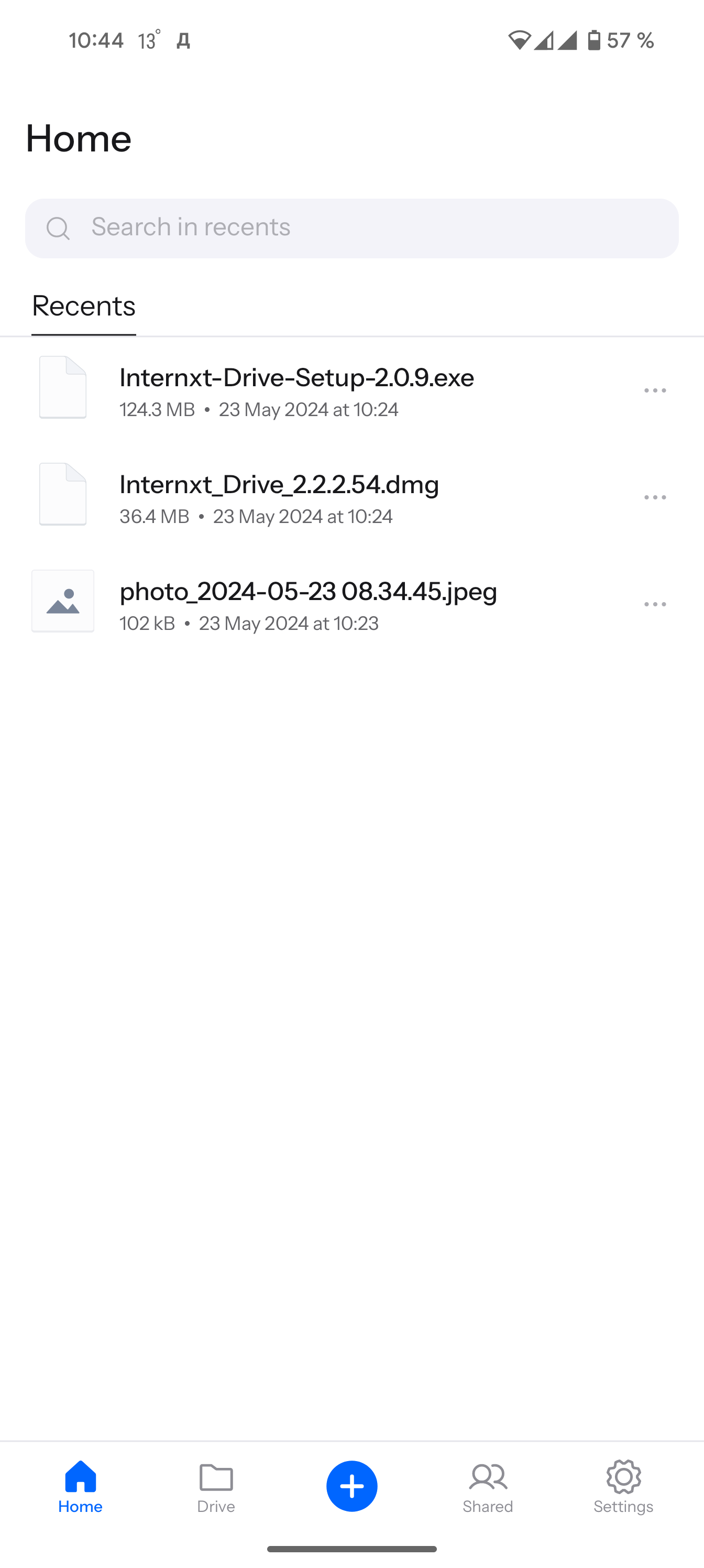View photo_2024-05-23 08.34.45.jpeg
The height and width of the screenshot is (1568, 704).
[308, 604]
